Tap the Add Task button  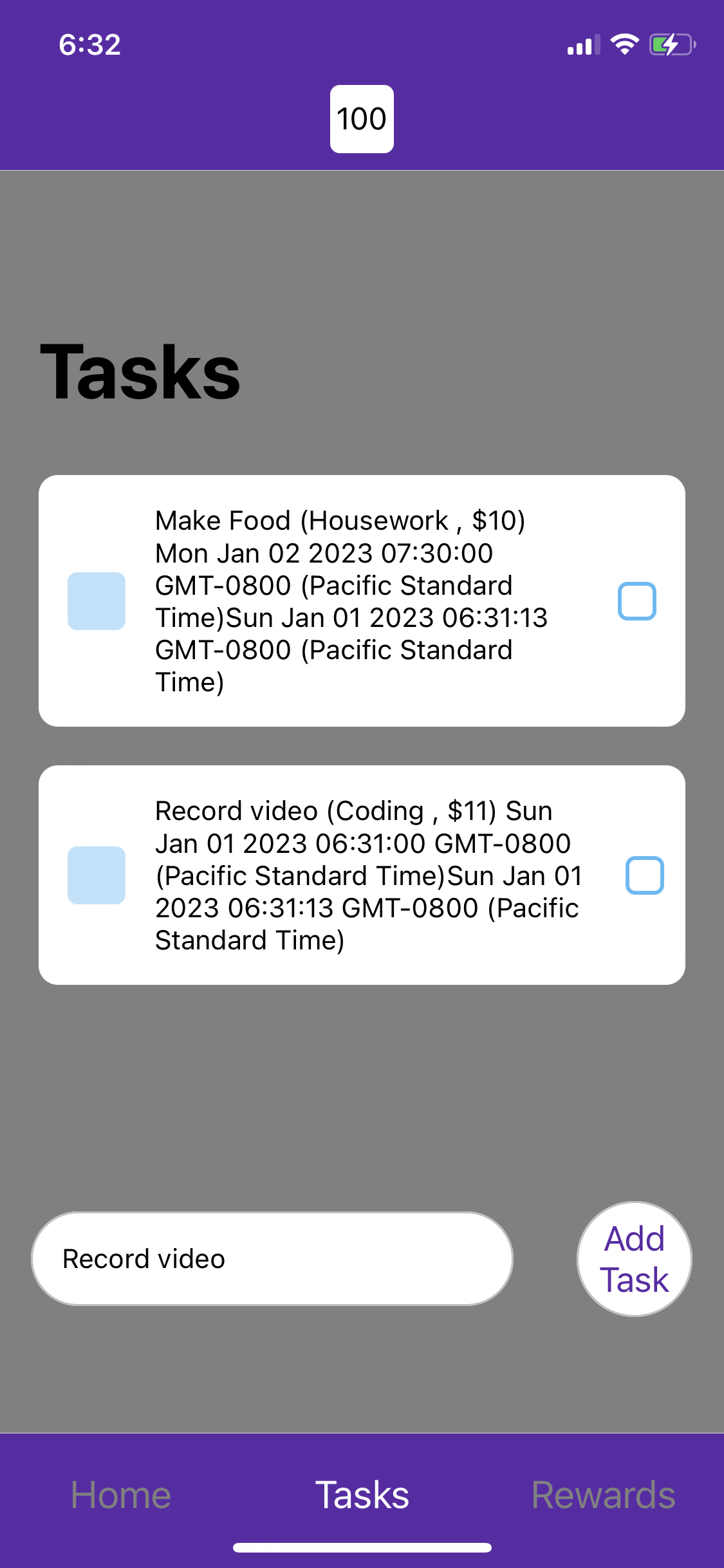634,1259
